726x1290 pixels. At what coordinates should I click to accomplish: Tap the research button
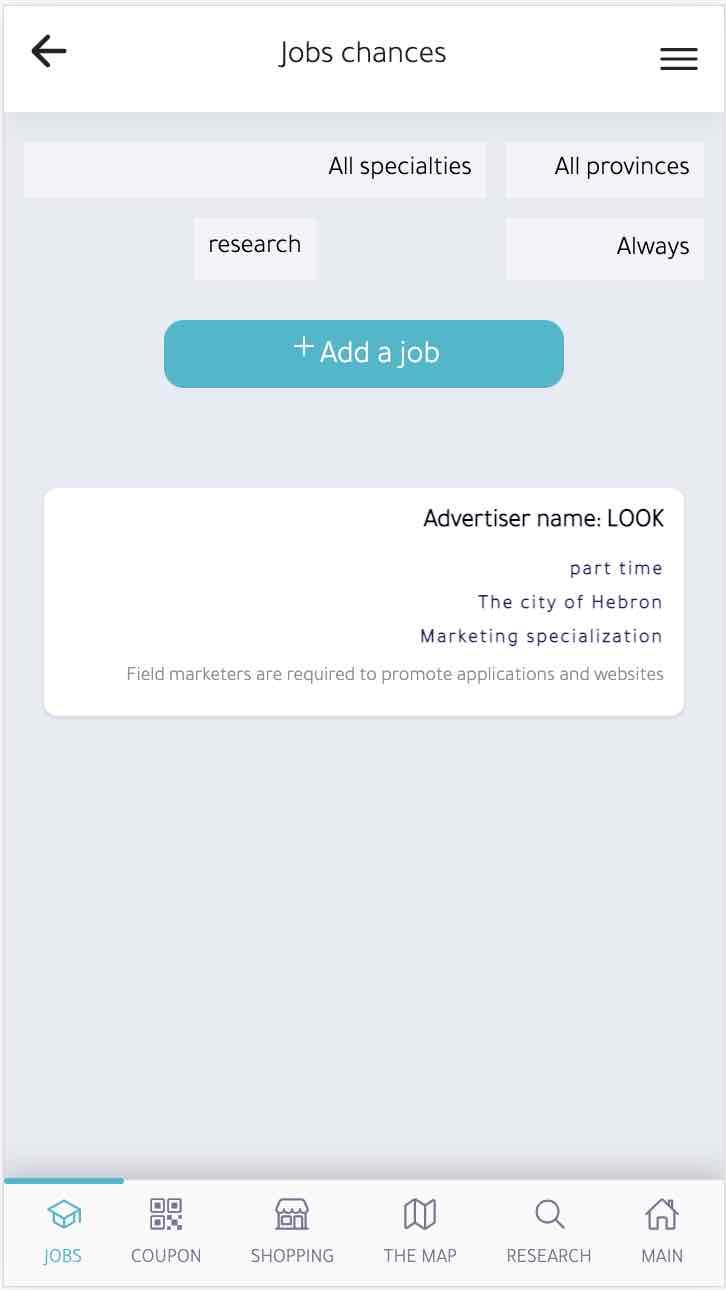[x=255, y=246]
